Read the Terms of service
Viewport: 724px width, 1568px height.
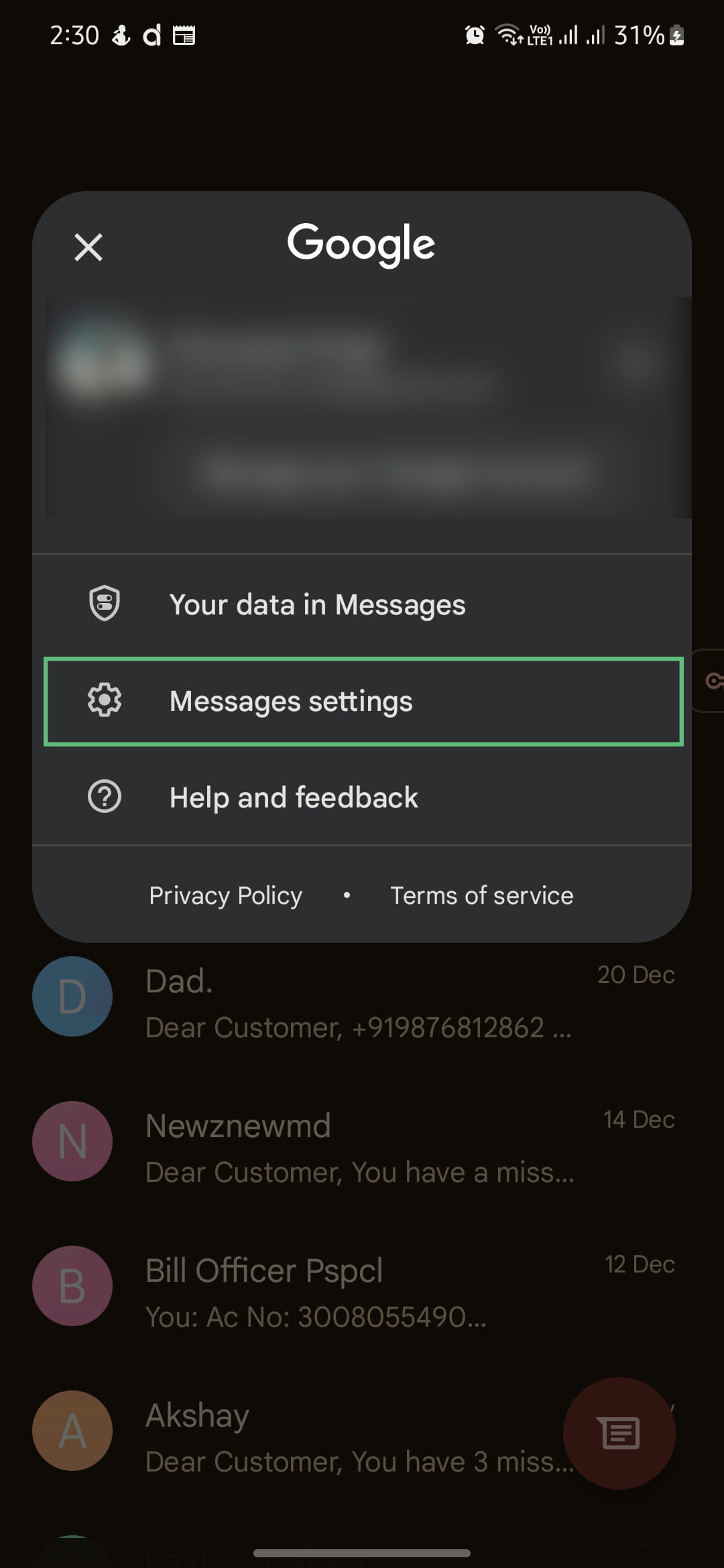click(x=482, y=895)
